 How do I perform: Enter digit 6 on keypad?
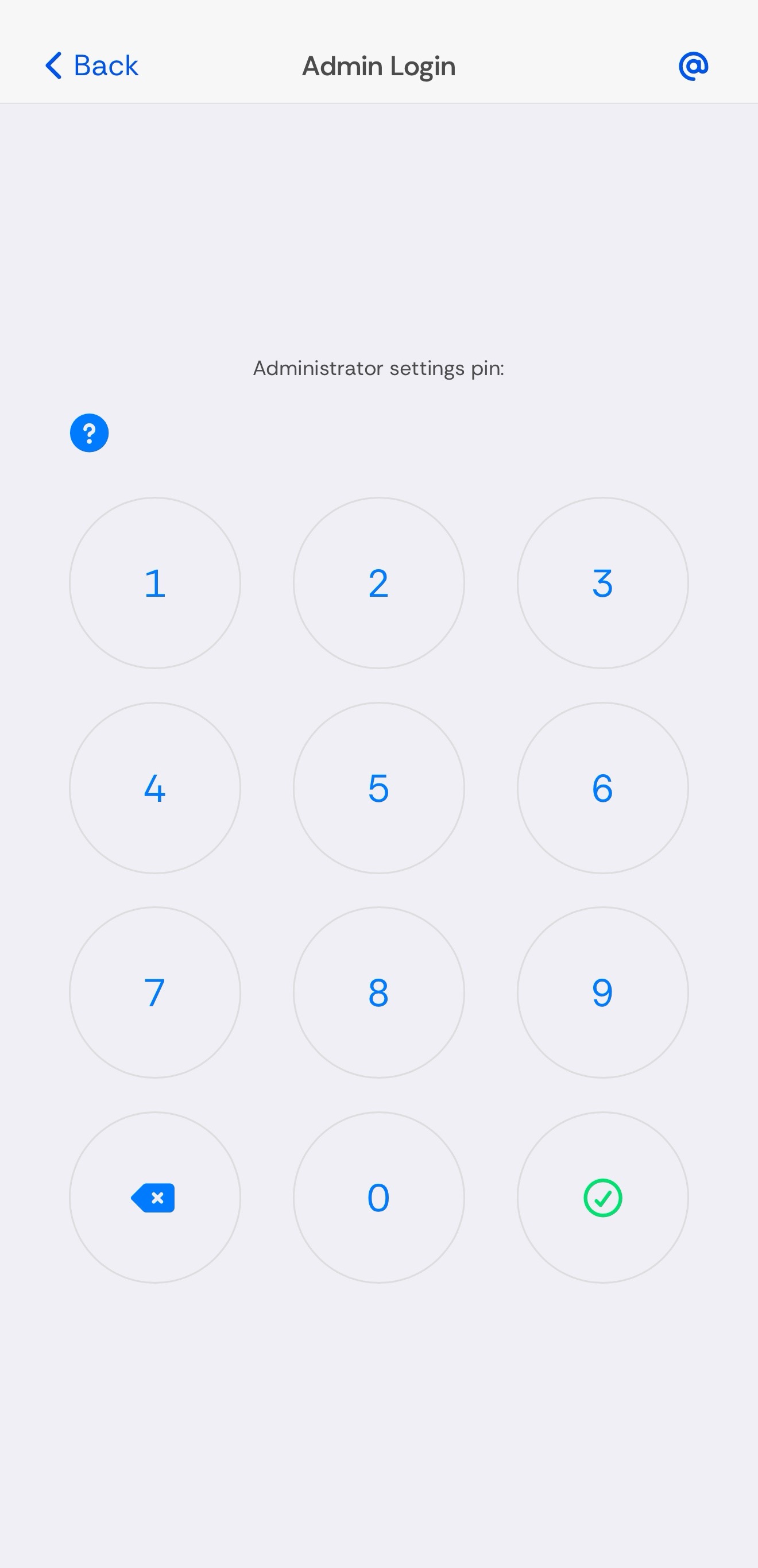[603, 788]
